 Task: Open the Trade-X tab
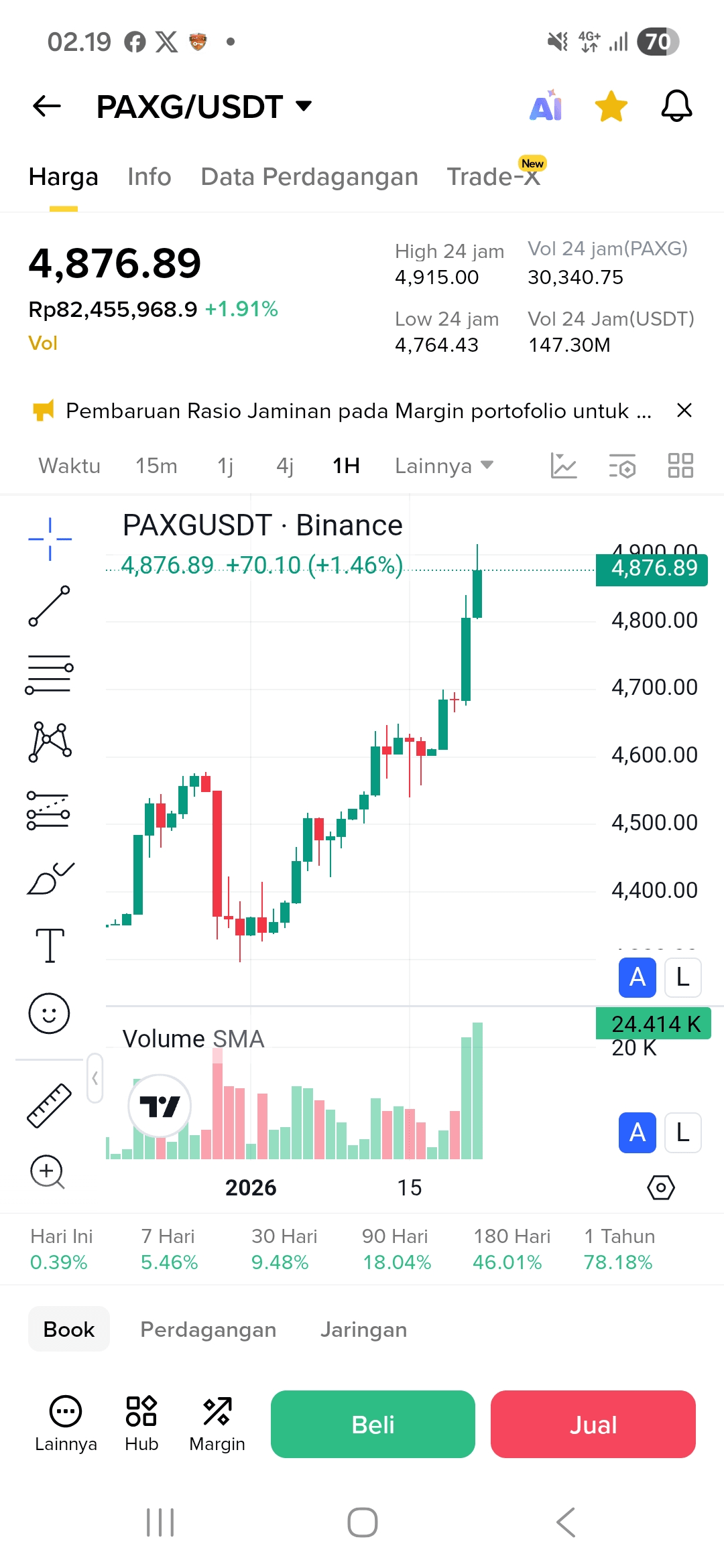click(x=493, y=177)
